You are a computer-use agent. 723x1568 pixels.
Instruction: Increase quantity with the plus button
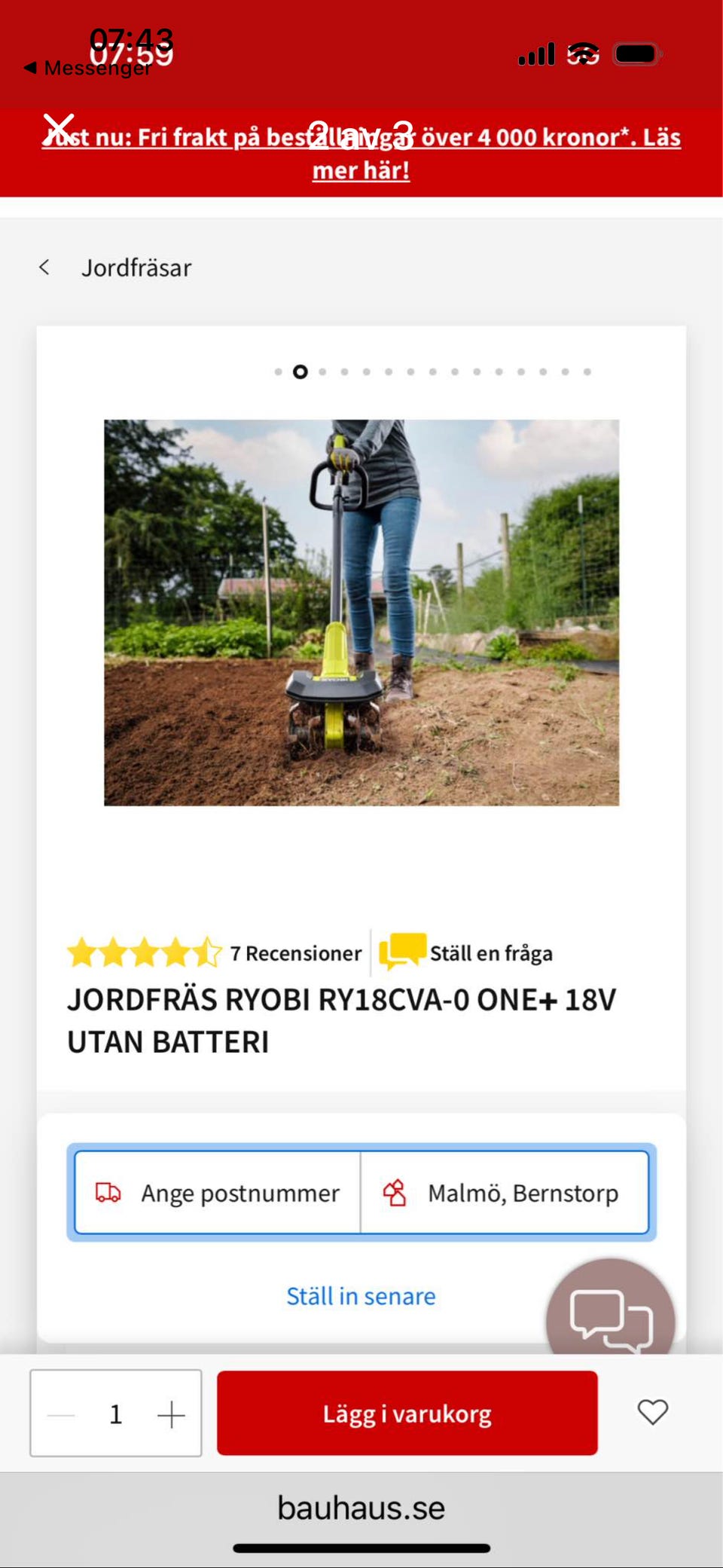171,1414
